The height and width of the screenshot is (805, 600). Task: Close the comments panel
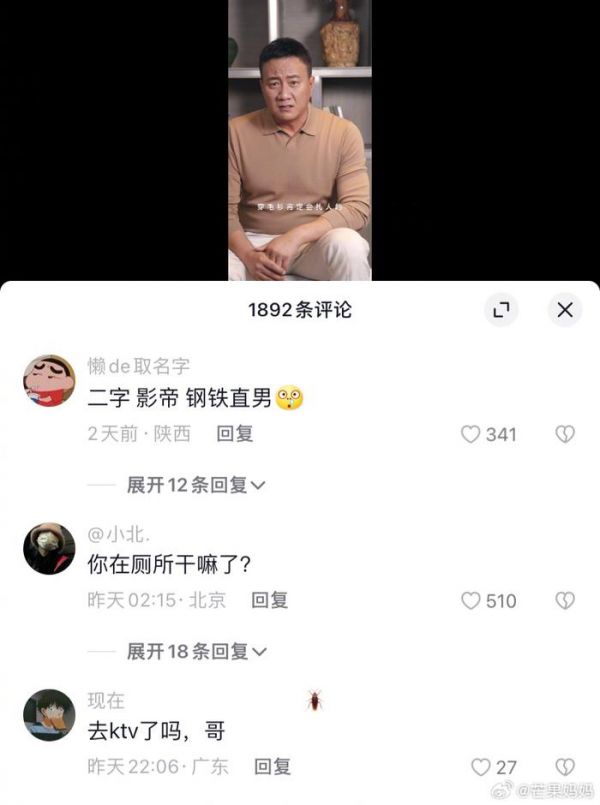click(565, 310)
